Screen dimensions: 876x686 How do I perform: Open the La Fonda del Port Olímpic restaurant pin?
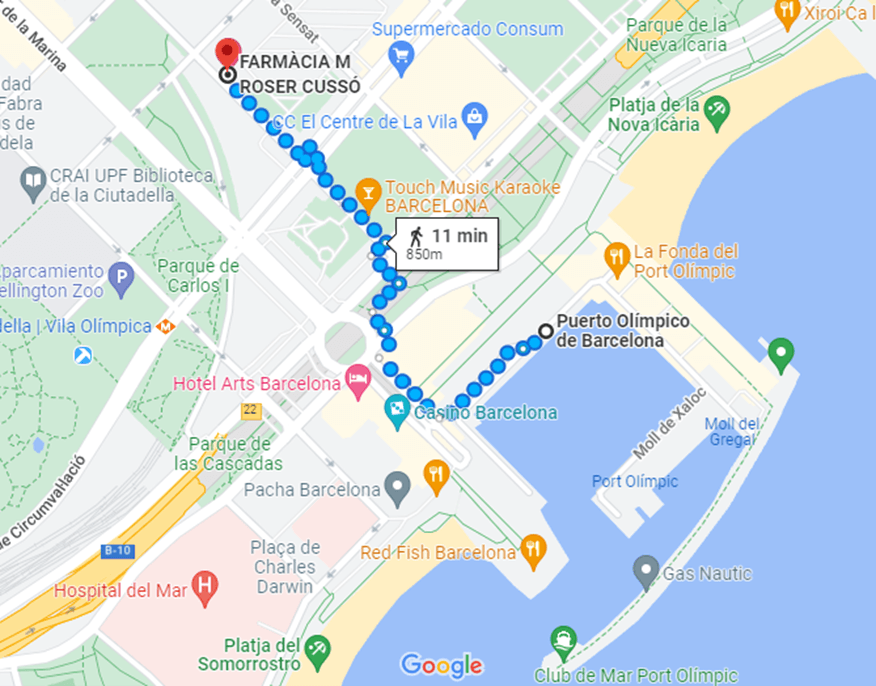click(x=616, y=256)
